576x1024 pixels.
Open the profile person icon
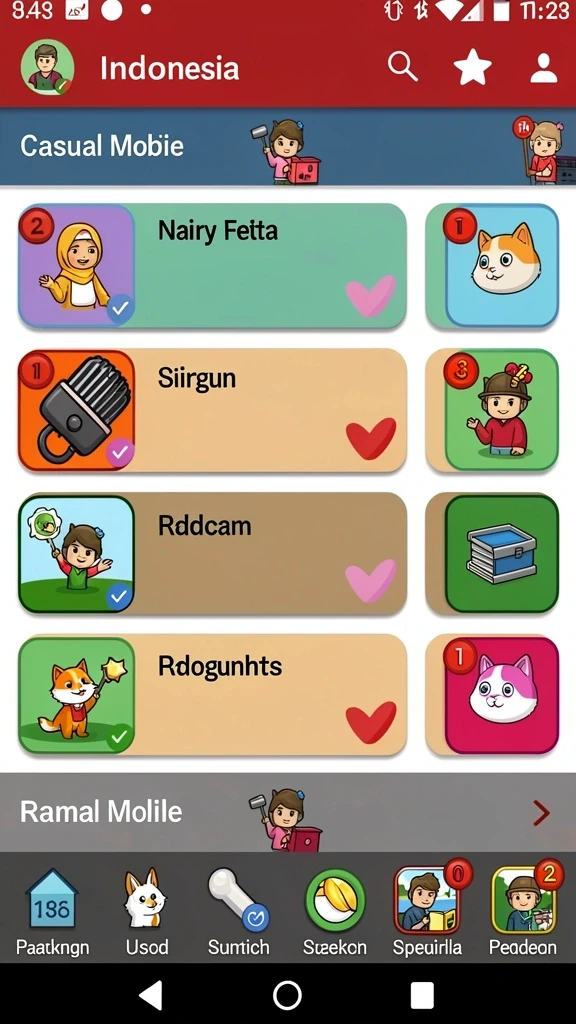(543, 67)
